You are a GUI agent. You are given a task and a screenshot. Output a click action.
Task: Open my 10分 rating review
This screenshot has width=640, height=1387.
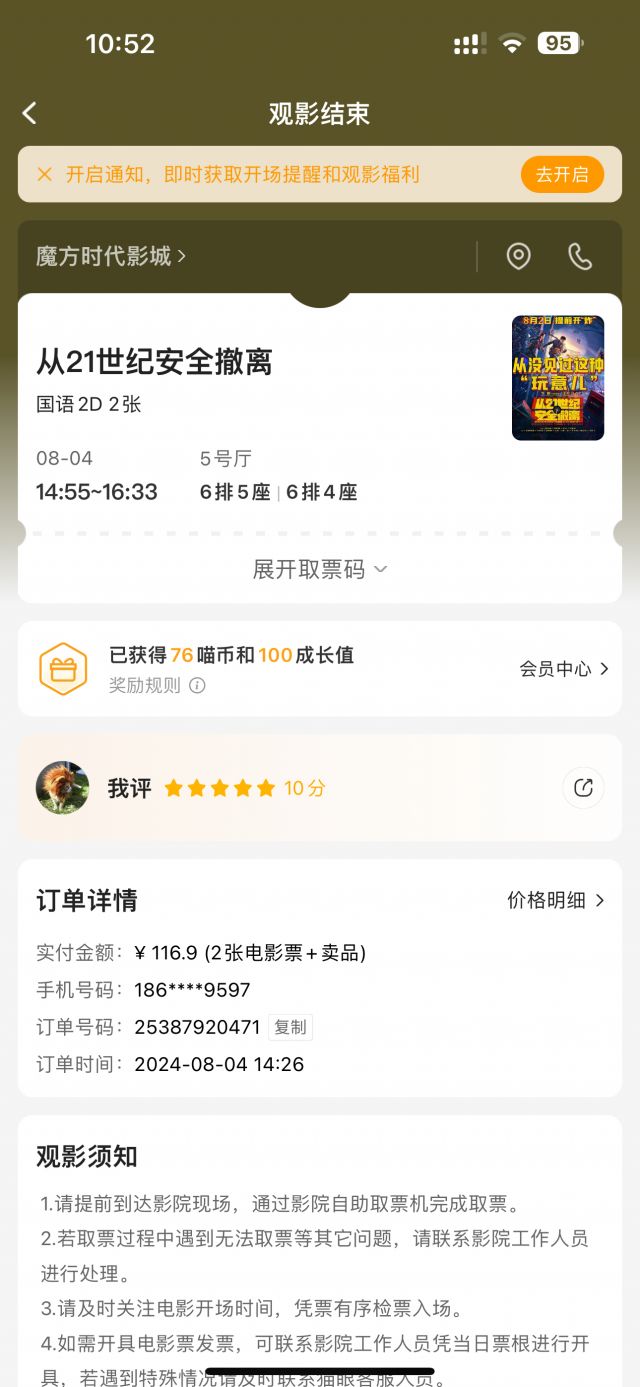pyautogui.click(x=244, y=788)
